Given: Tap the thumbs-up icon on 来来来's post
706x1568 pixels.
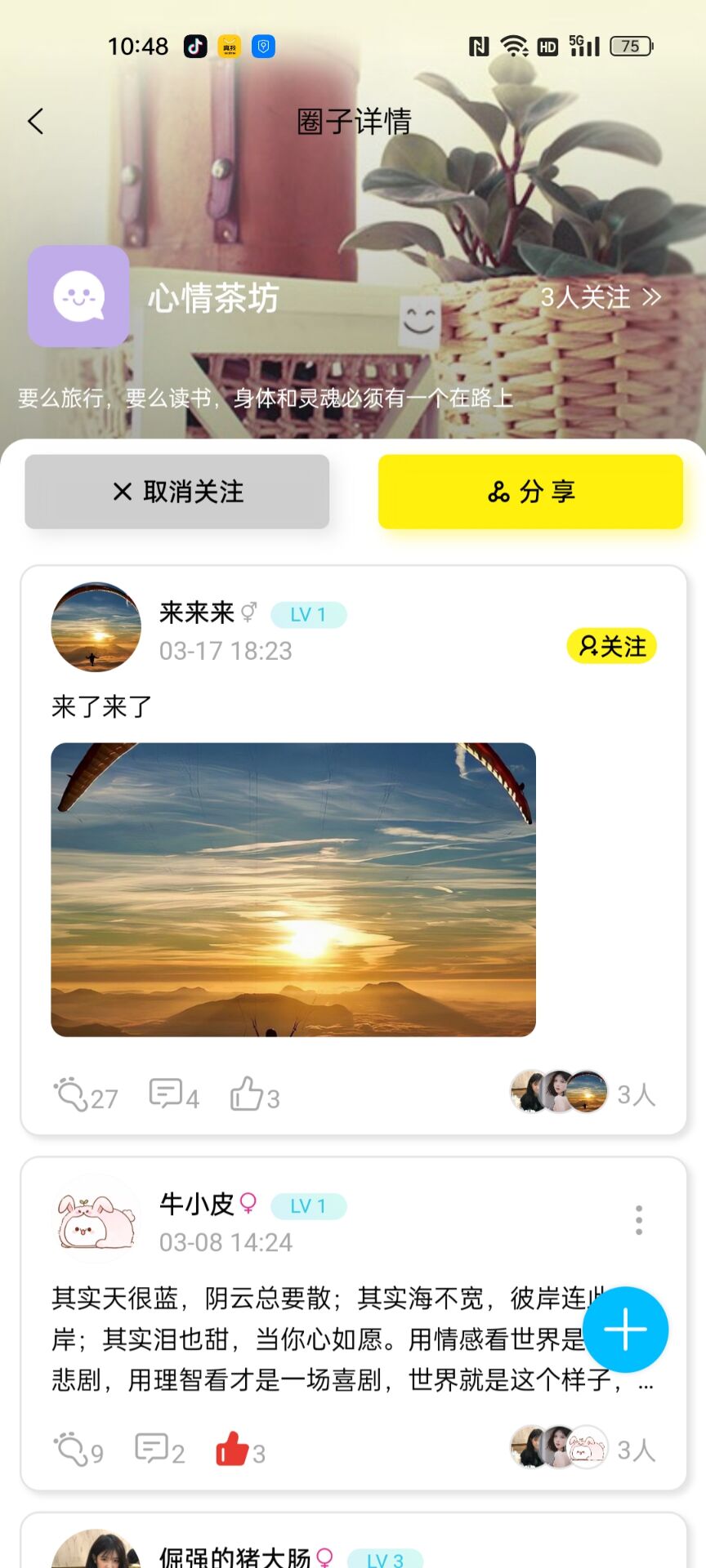Looking at the screenshot, I should [247, 1094].
